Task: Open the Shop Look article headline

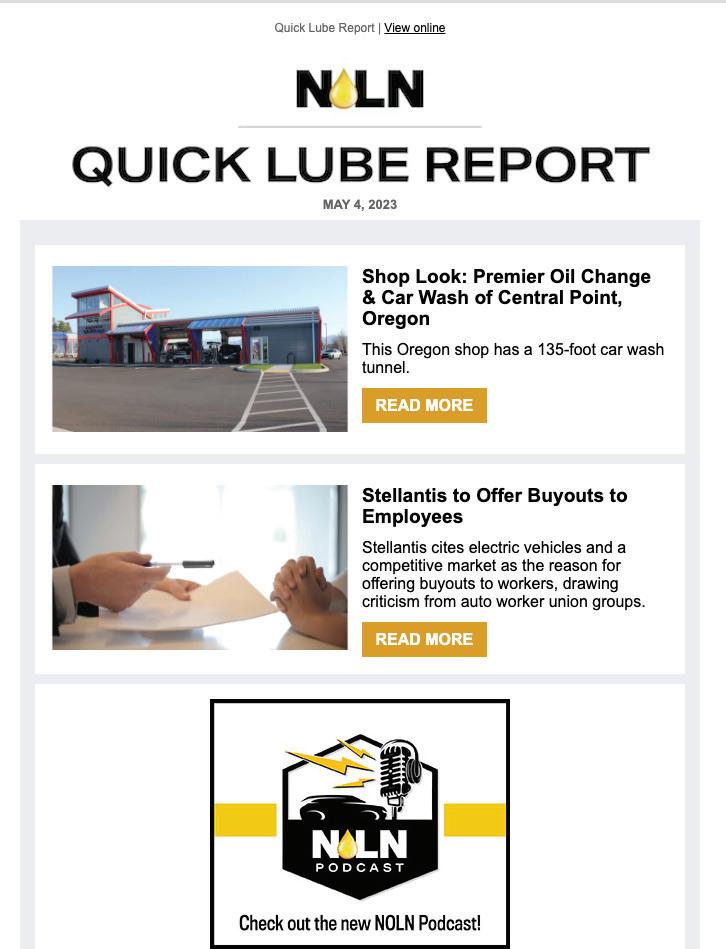Action: point(506,297)
